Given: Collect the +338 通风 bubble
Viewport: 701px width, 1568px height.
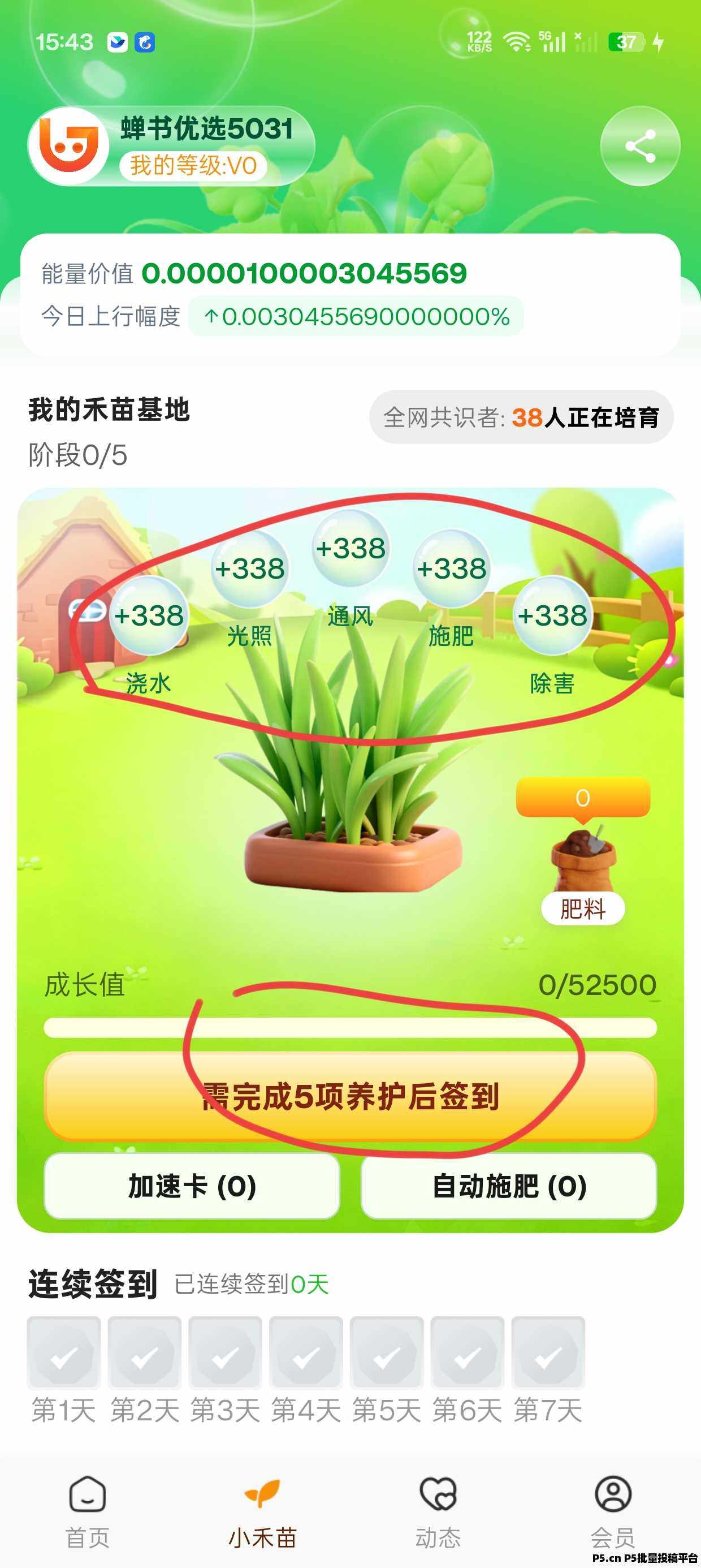Looking at the screenshot, I should click(350, 548).
